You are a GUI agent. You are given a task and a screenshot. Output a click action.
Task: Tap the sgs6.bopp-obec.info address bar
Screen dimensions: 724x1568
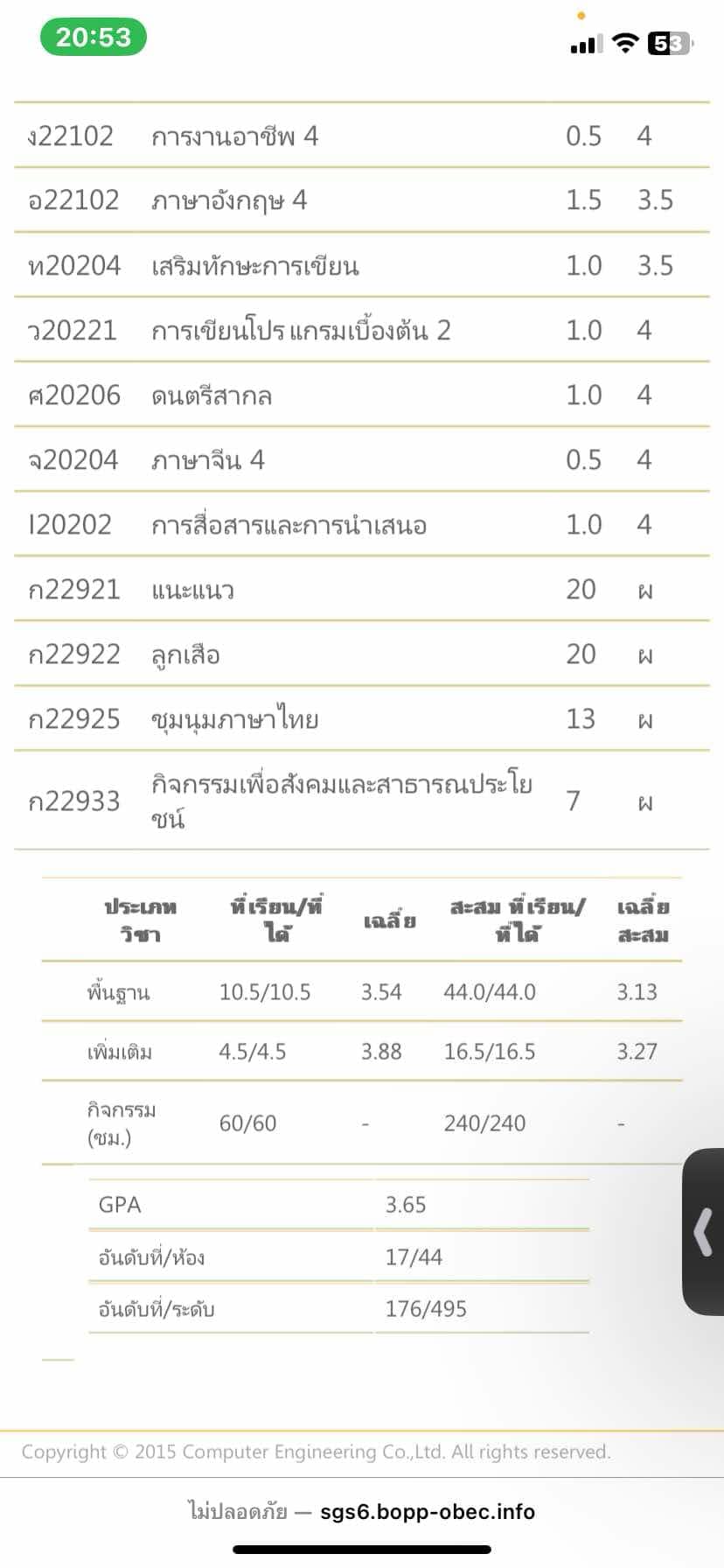coord(362,1511)
